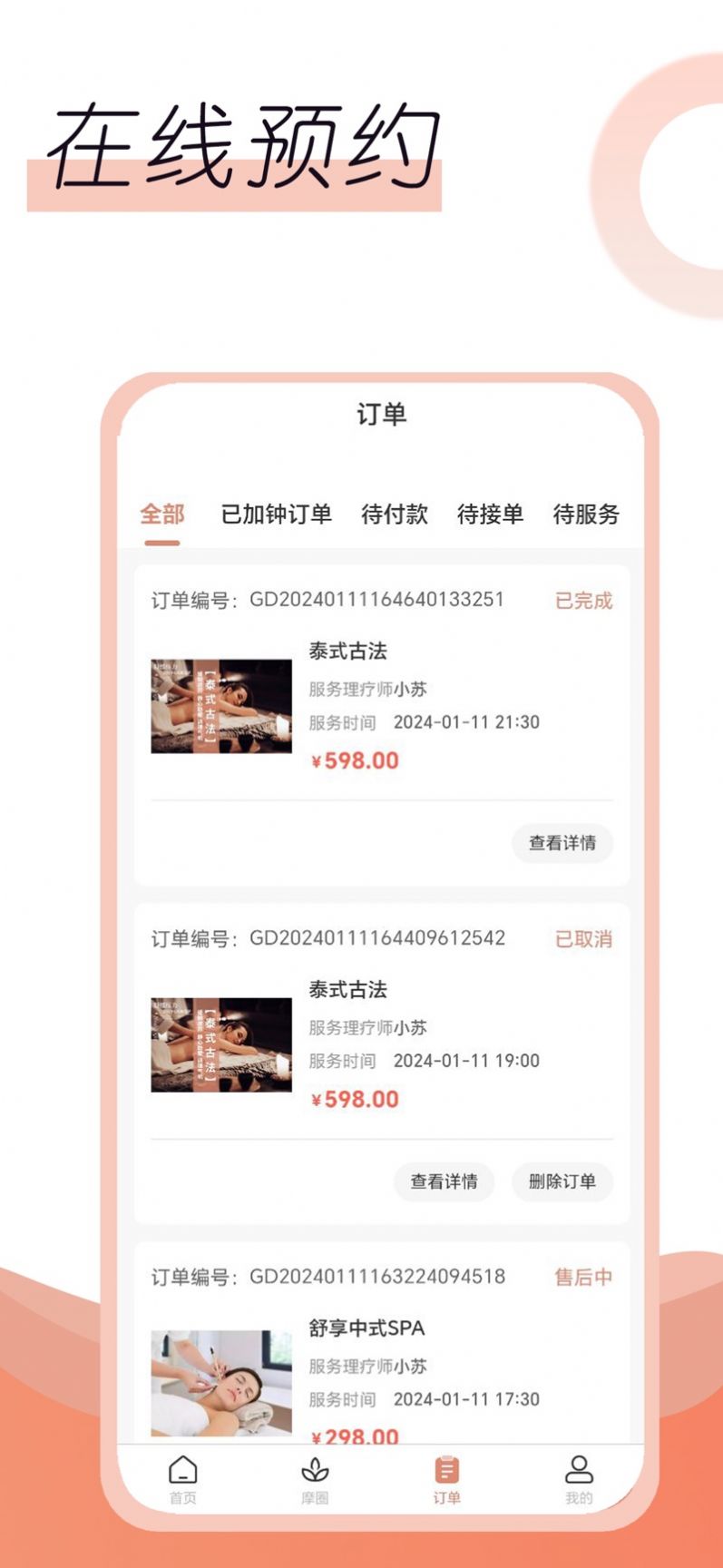Click 删除订单 on the cancelled order
723x1568 pixels.
coord(562,1182)
